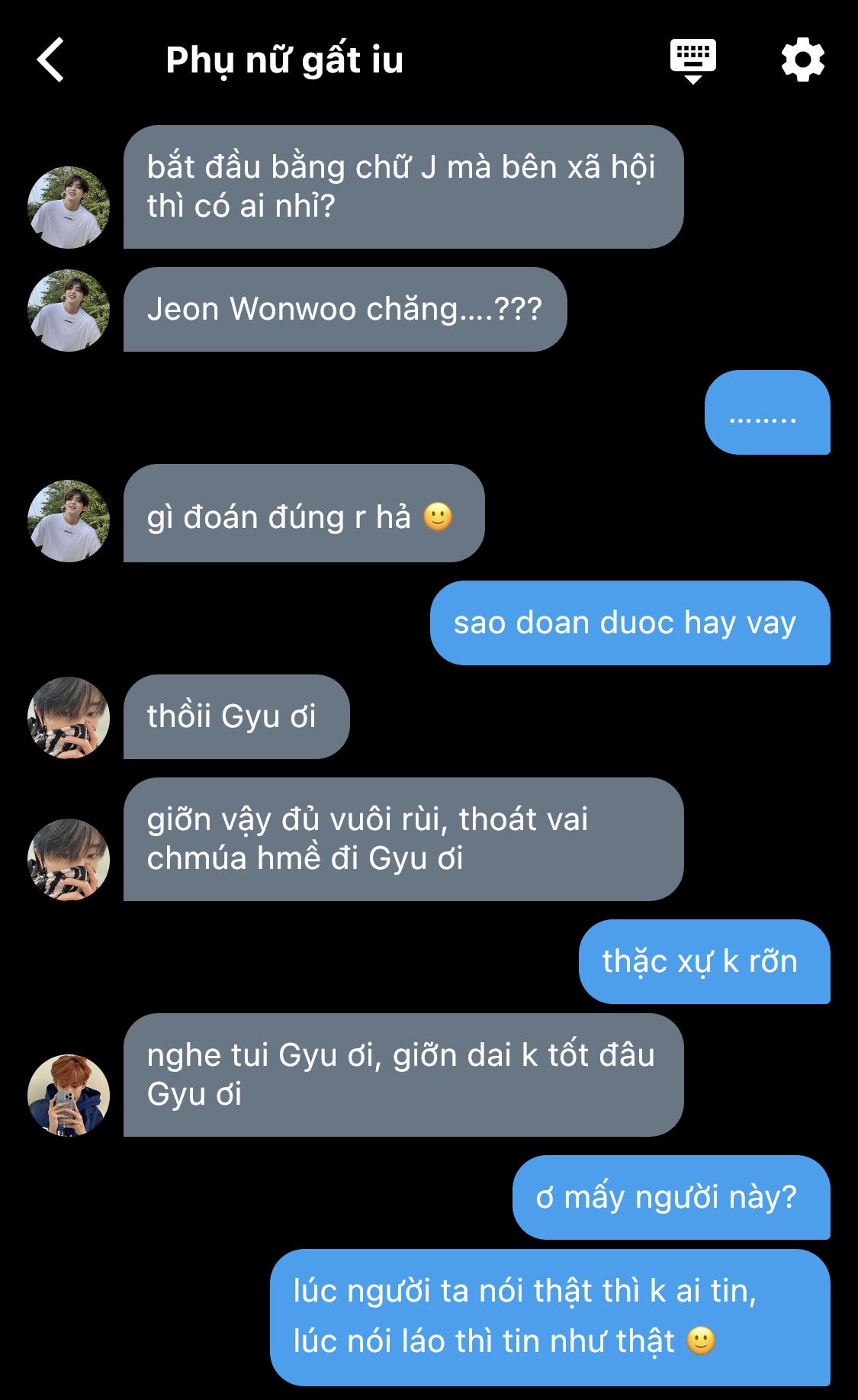Tap avatar beside 'thồii Gyu ơi'
The width and height of the screenshot is (858, 1400).
[69, 718]
